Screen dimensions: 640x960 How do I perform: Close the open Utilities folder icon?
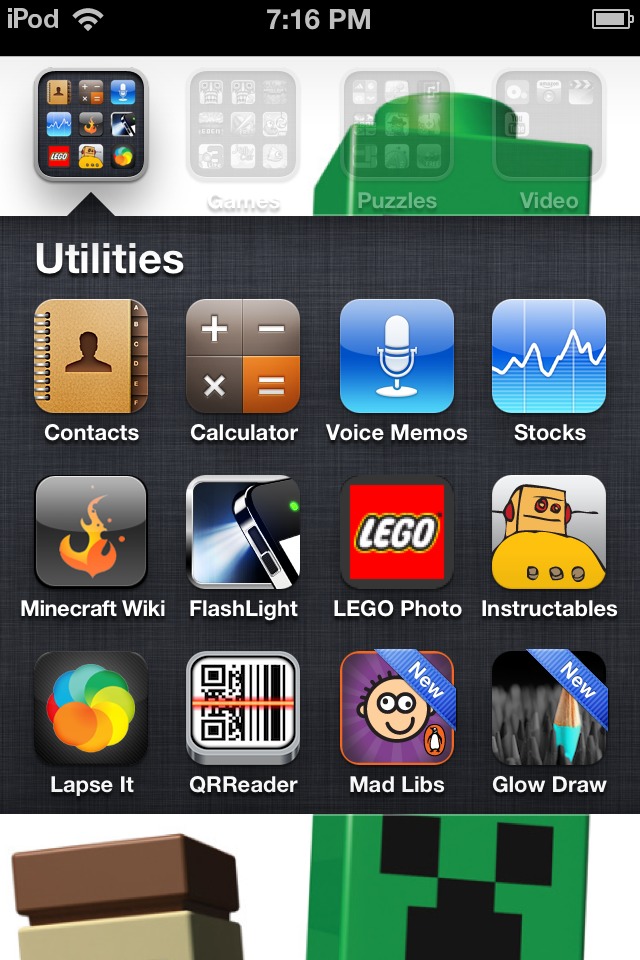pos(91,124)
